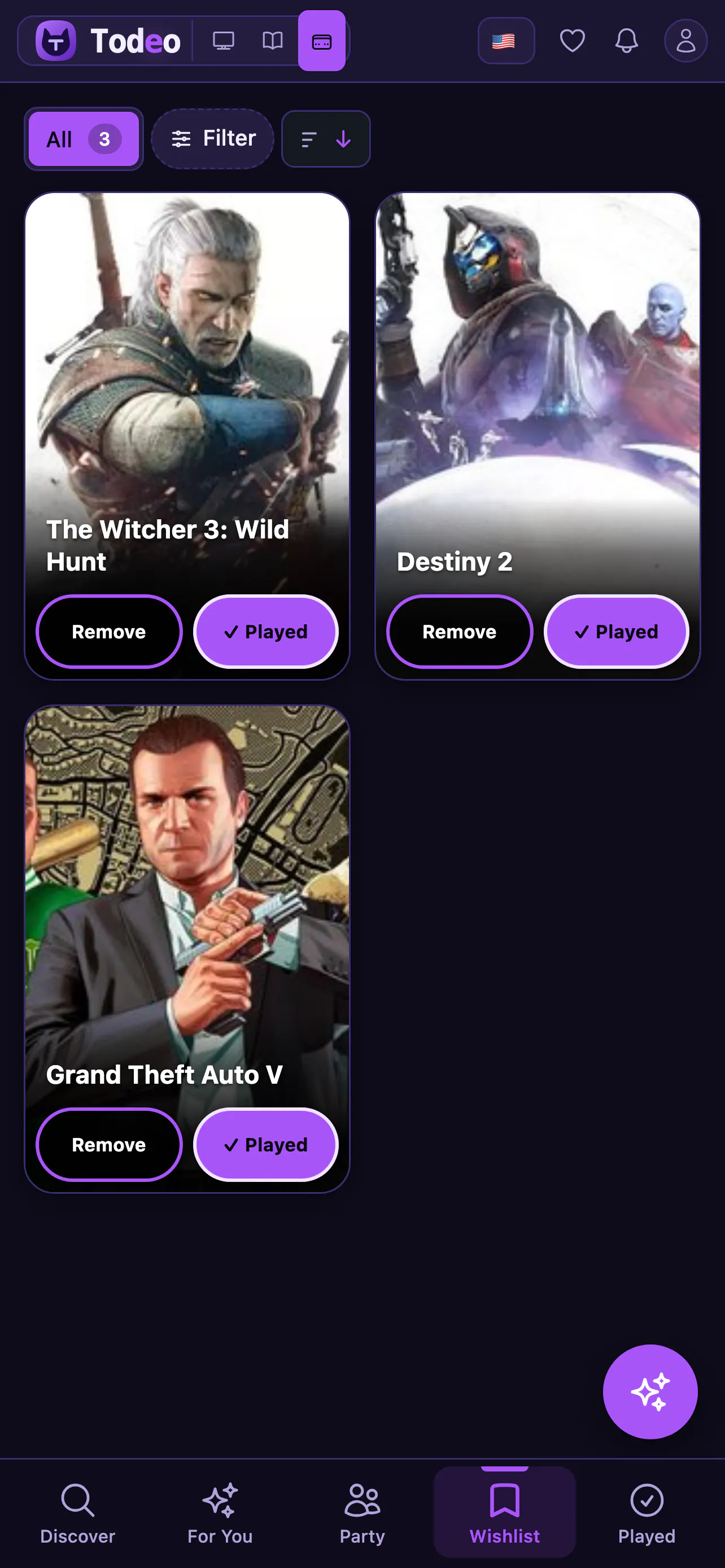
Task: Open The Witcher 3: Wild Hunt card
Action: [x=187, y=389]
